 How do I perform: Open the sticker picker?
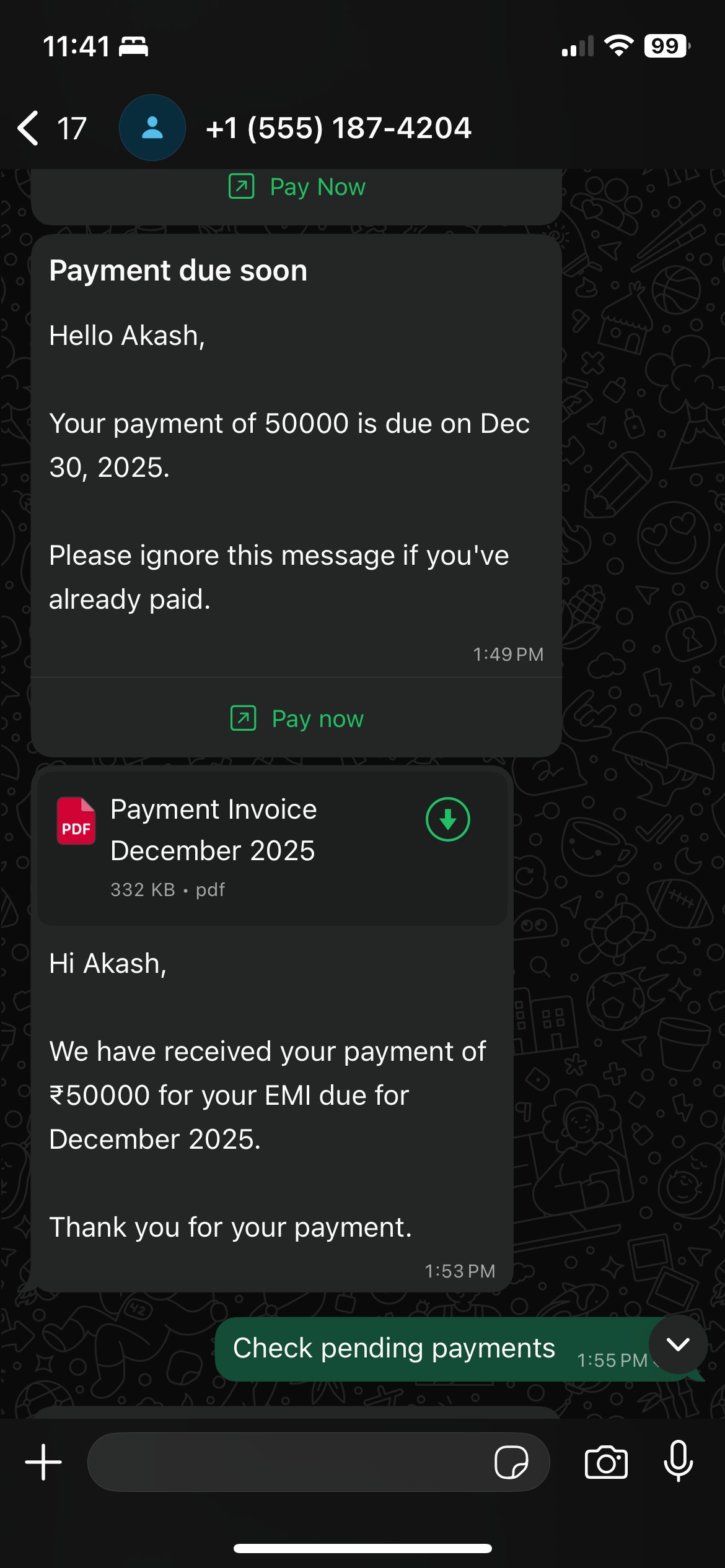pos(511,1462)
